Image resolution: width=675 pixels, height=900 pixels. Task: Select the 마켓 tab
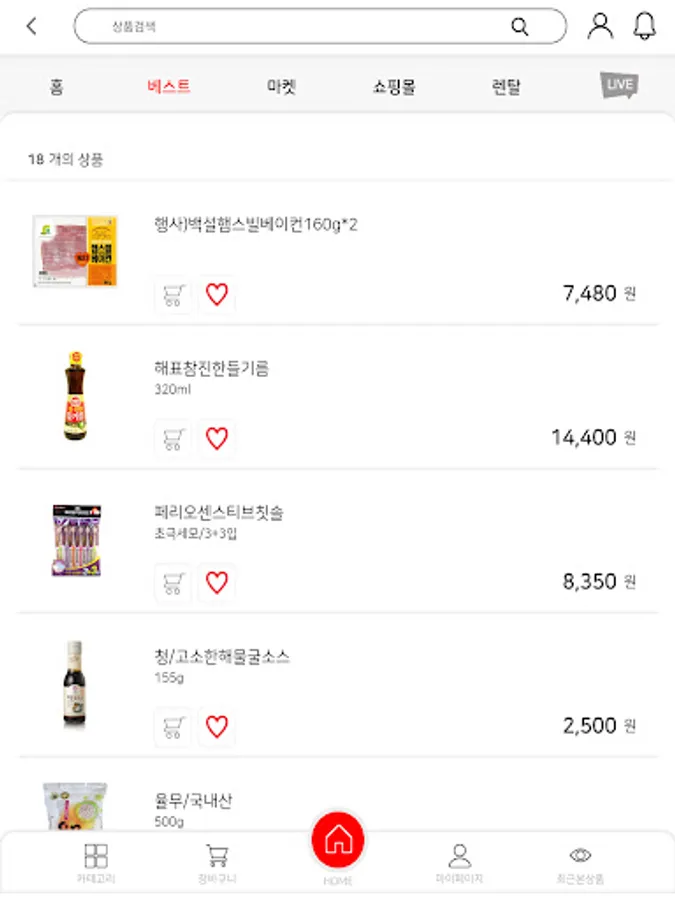click(281, 87)
